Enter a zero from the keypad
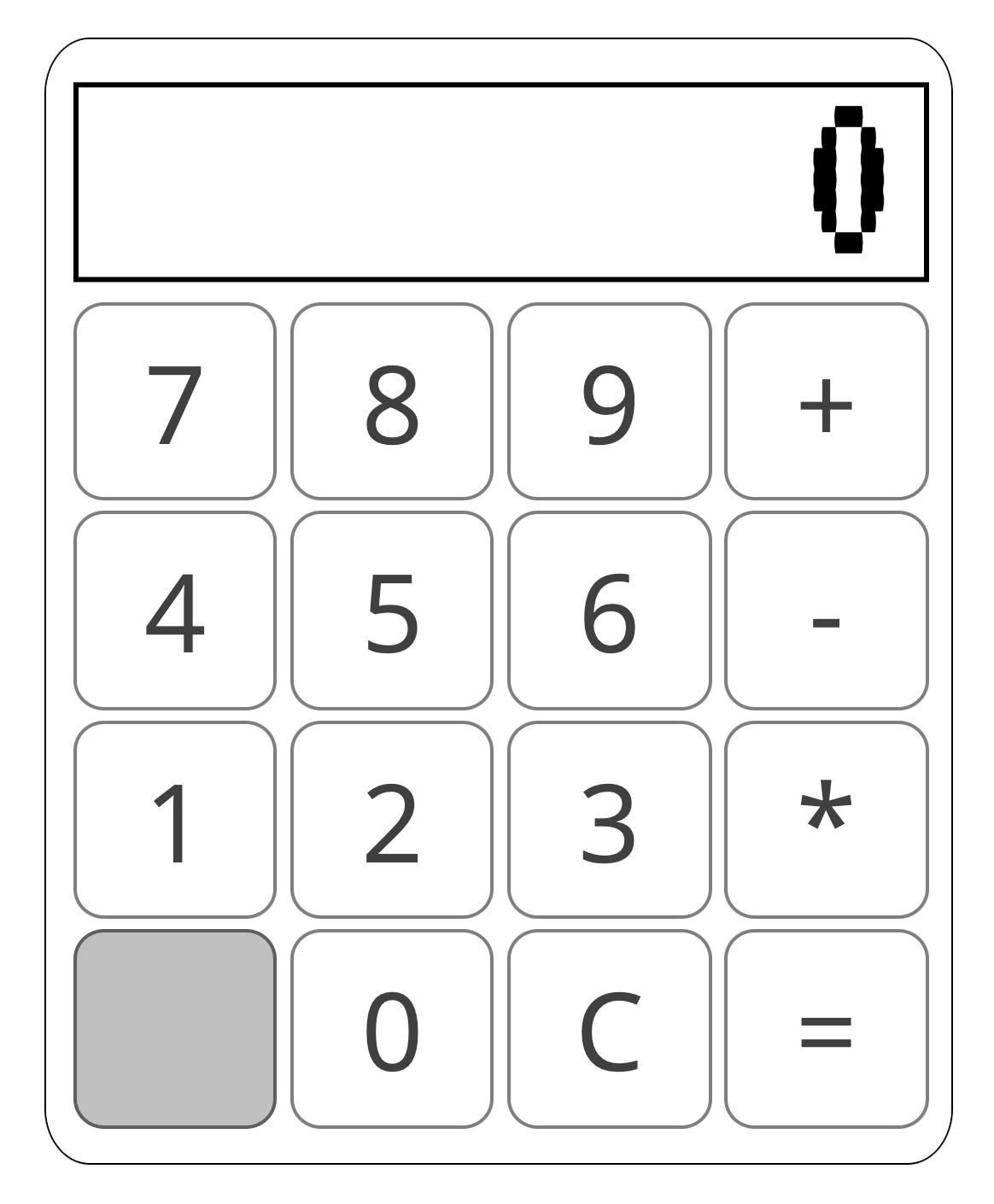Screen dimensions: 994x1204 click(x=392, y=1029)
